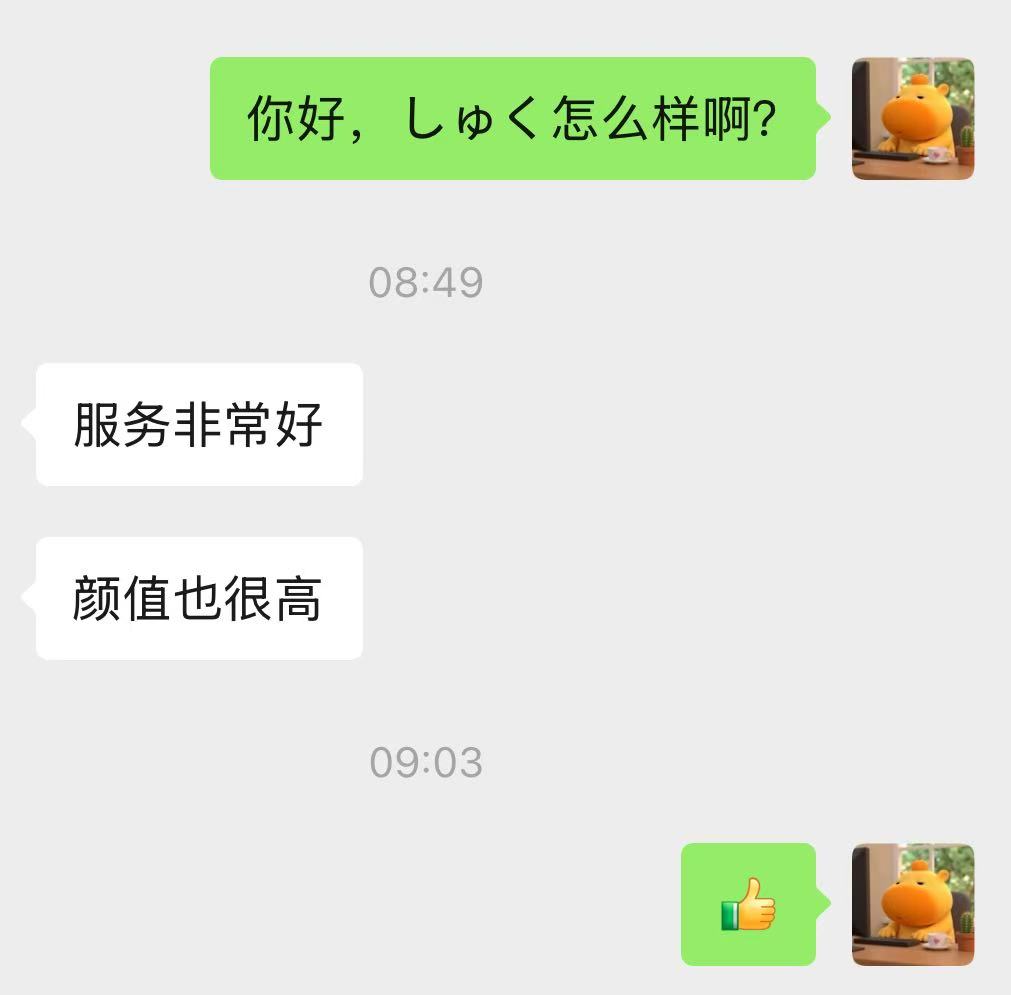Open avatar next to the thumbs-up message
The height and width of the screenshot is (995, 1011).
pos(912,905)
